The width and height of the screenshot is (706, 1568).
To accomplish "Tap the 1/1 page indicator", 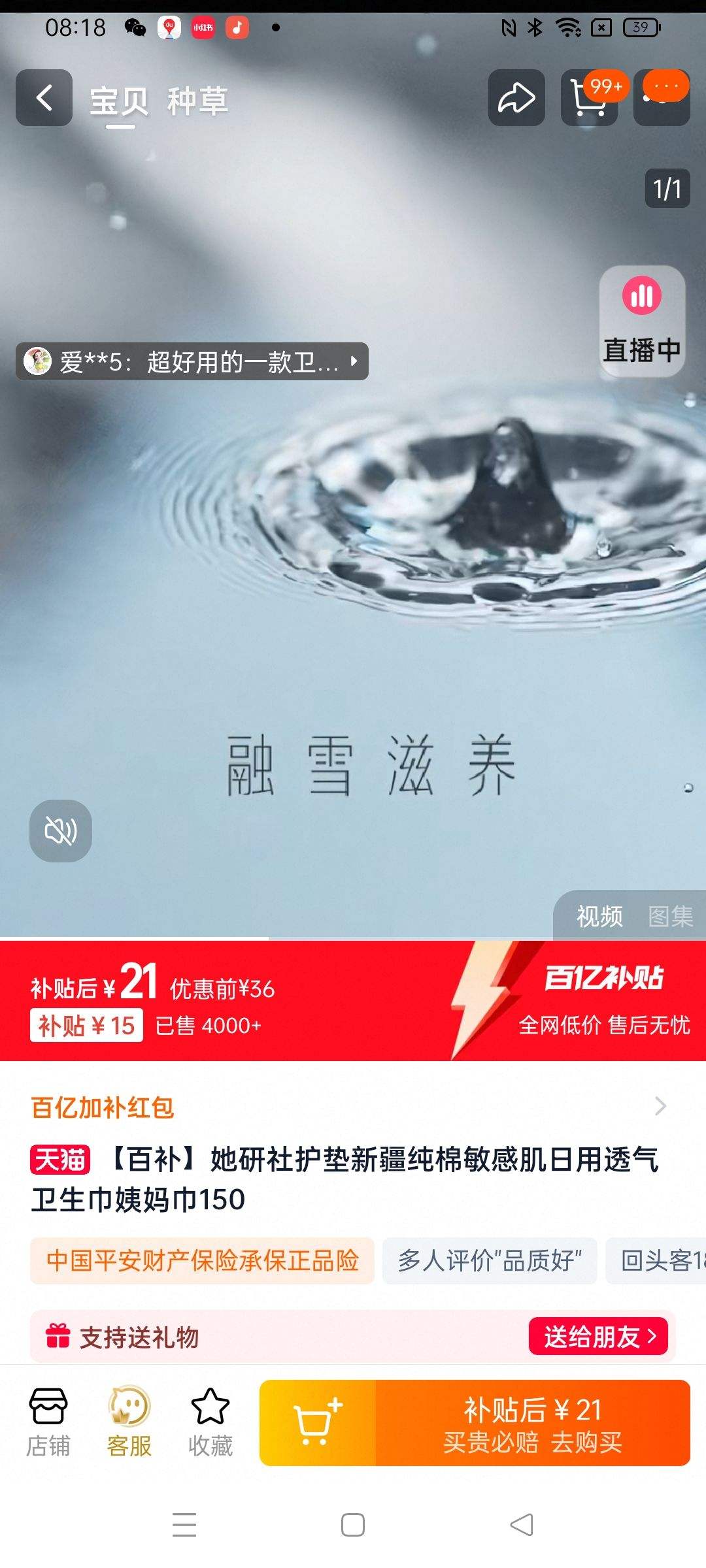I will (667, 189).
